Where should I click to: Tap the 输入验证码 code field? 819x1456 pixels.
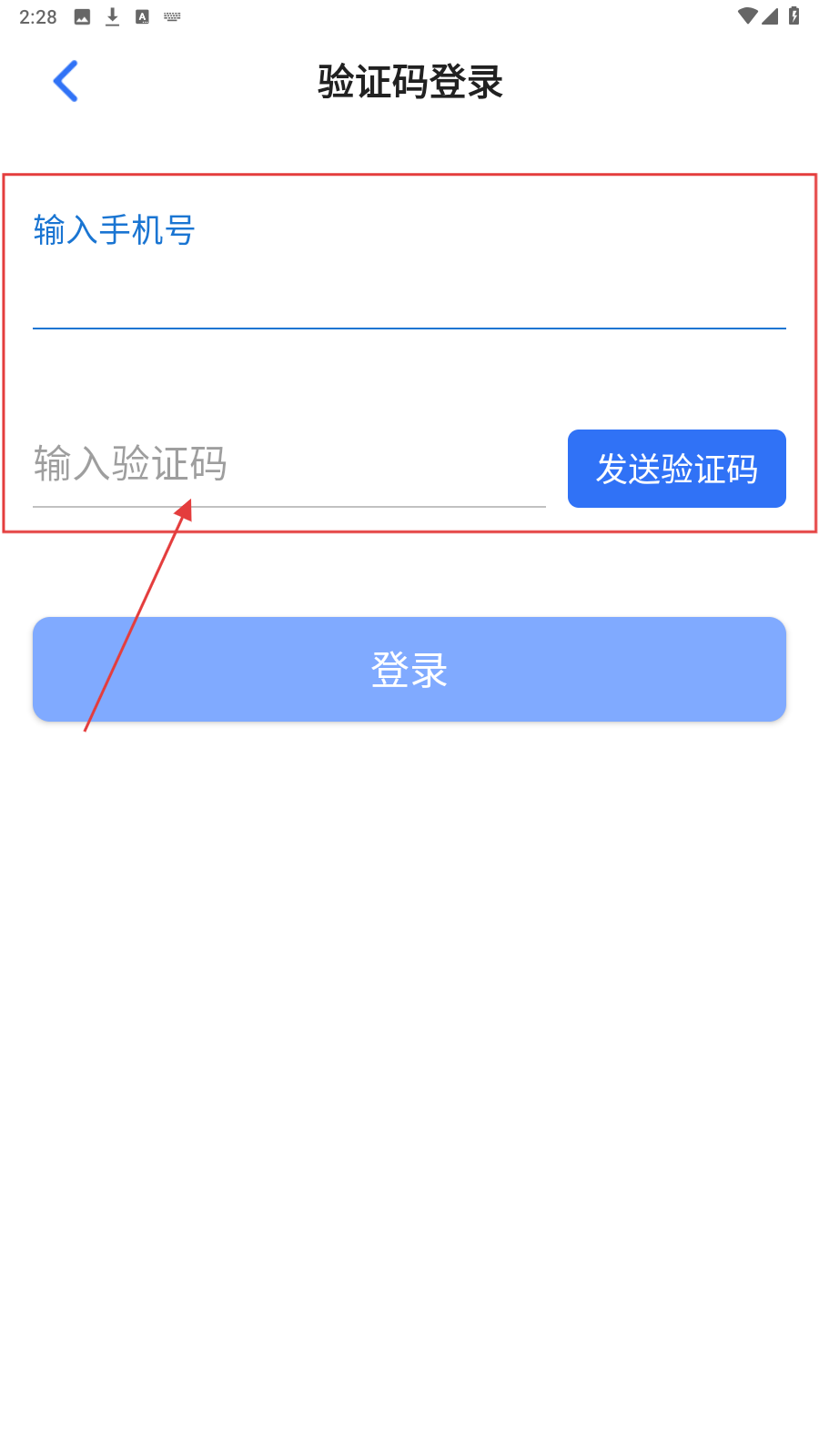[288, 465]
